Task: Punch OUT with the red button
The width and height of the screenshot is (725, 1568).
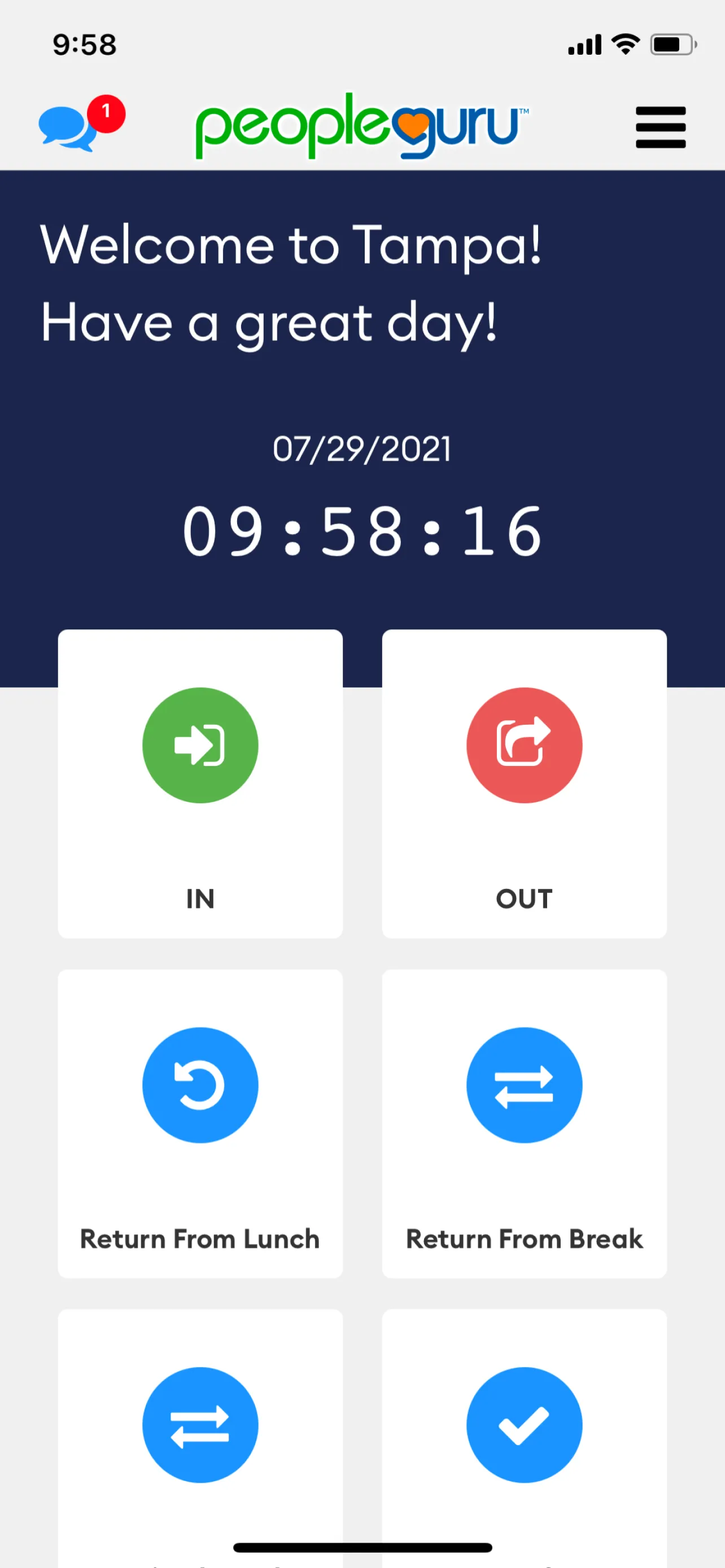Action: 524,746
